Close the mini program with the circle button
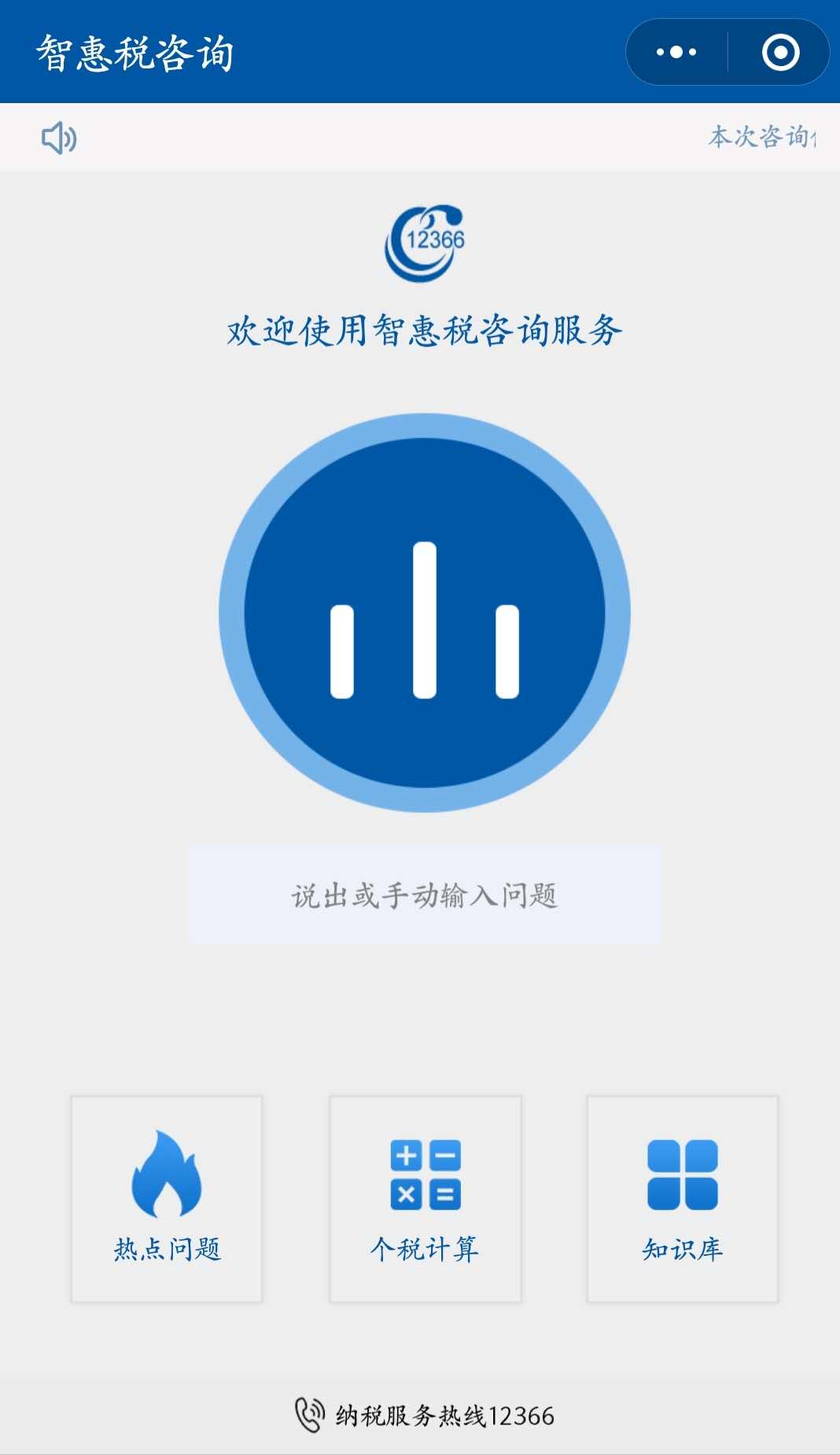This screenshot has height=1455, width=840. [x=780, y=53]
